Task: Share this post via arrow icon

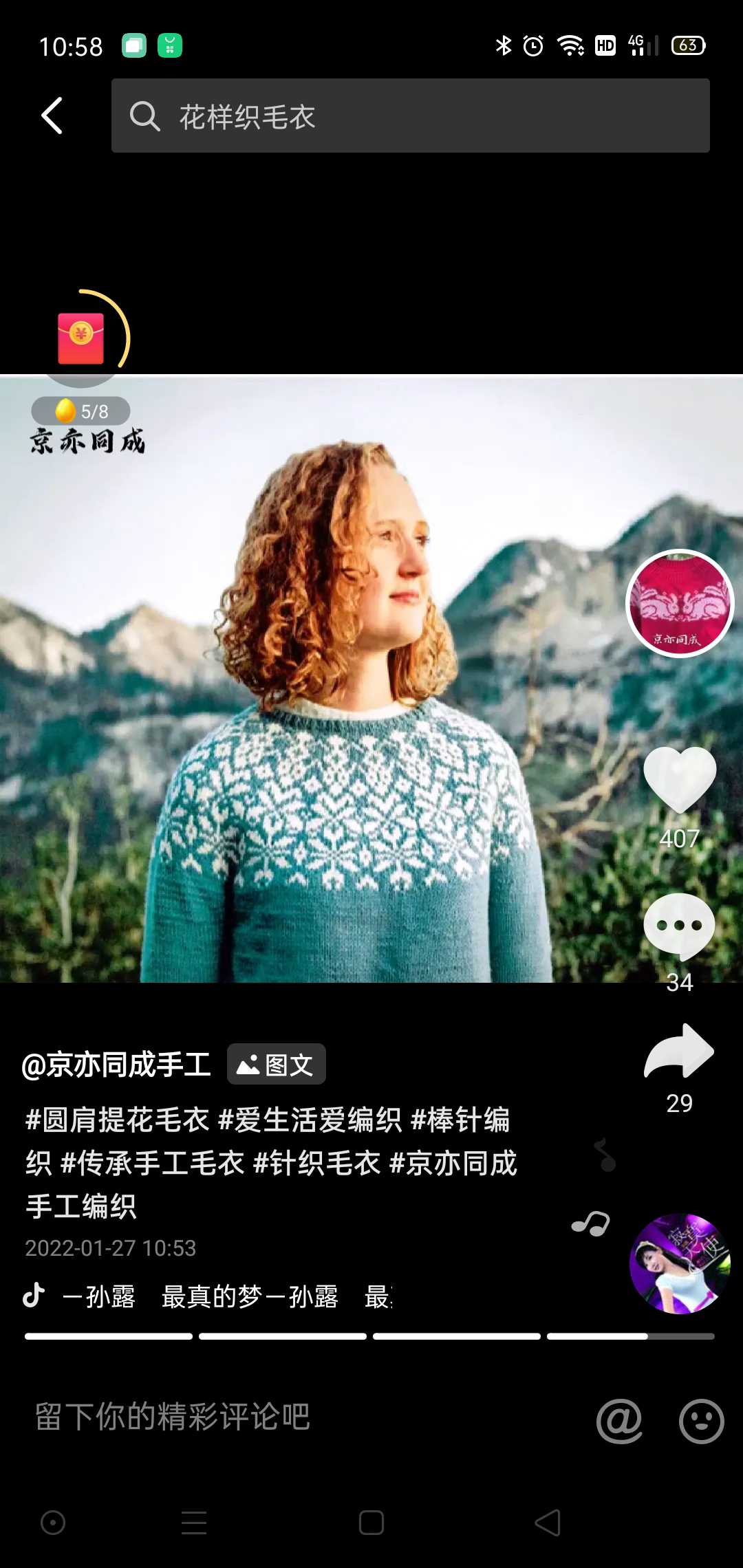Action: tap(680, 1051)
